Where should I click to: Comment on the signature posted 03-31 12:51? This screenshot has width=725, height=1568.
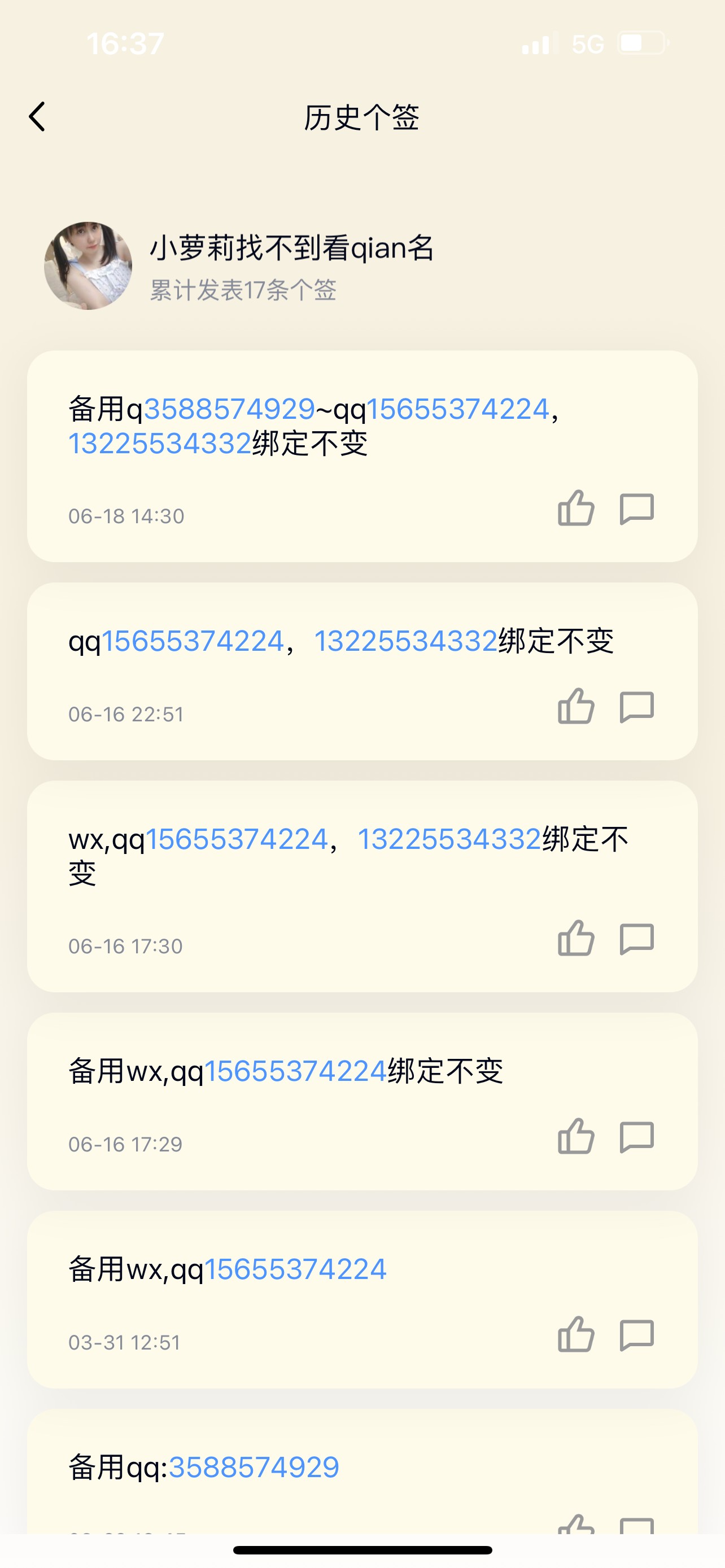[x=637, y=1334]
